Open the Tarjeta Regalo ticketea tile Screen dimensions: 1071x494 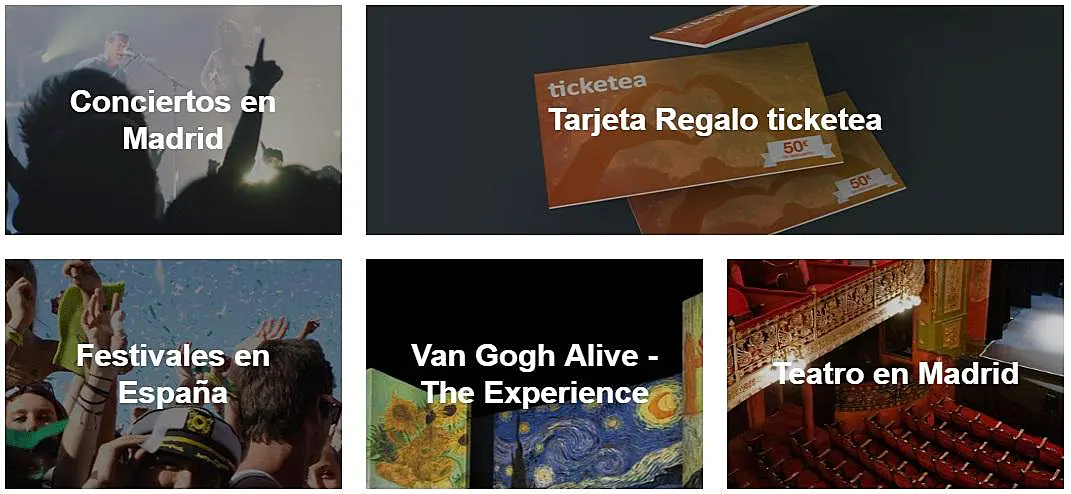[714, 119]
